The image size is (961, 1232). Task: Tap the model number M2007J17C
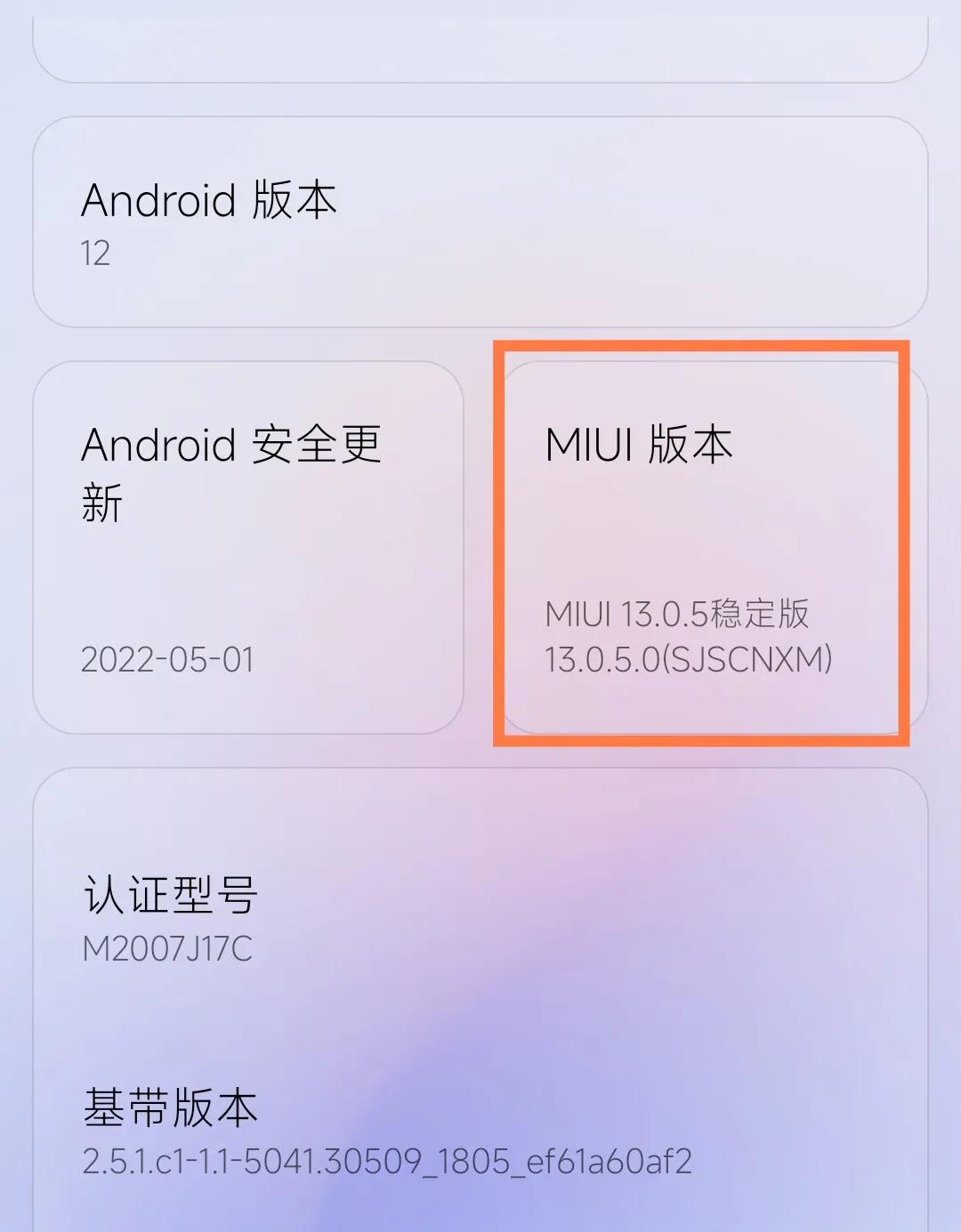pos(166,949)
